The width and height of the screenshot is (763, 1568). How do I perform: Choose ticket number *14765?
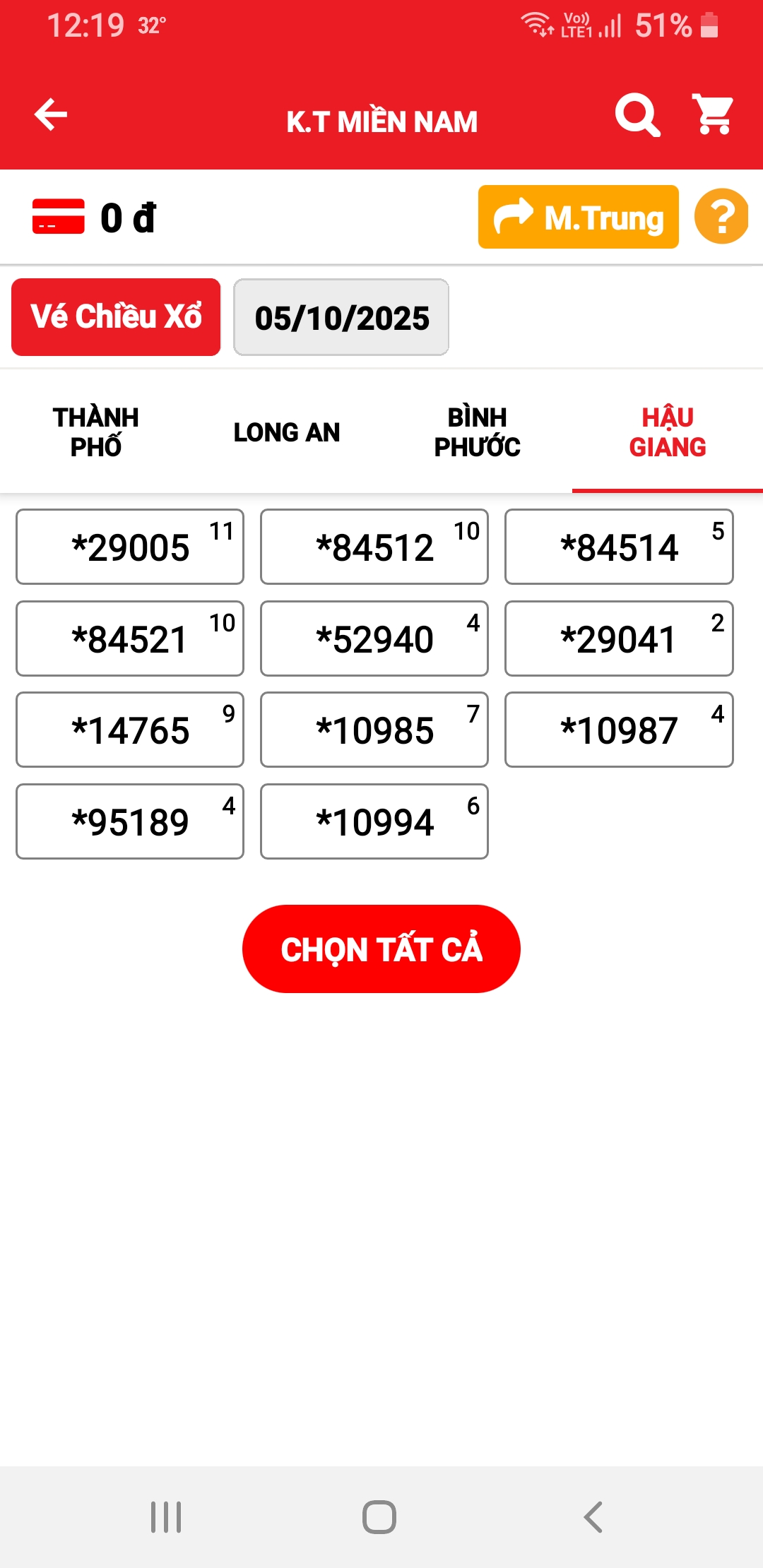pos(130,730)
